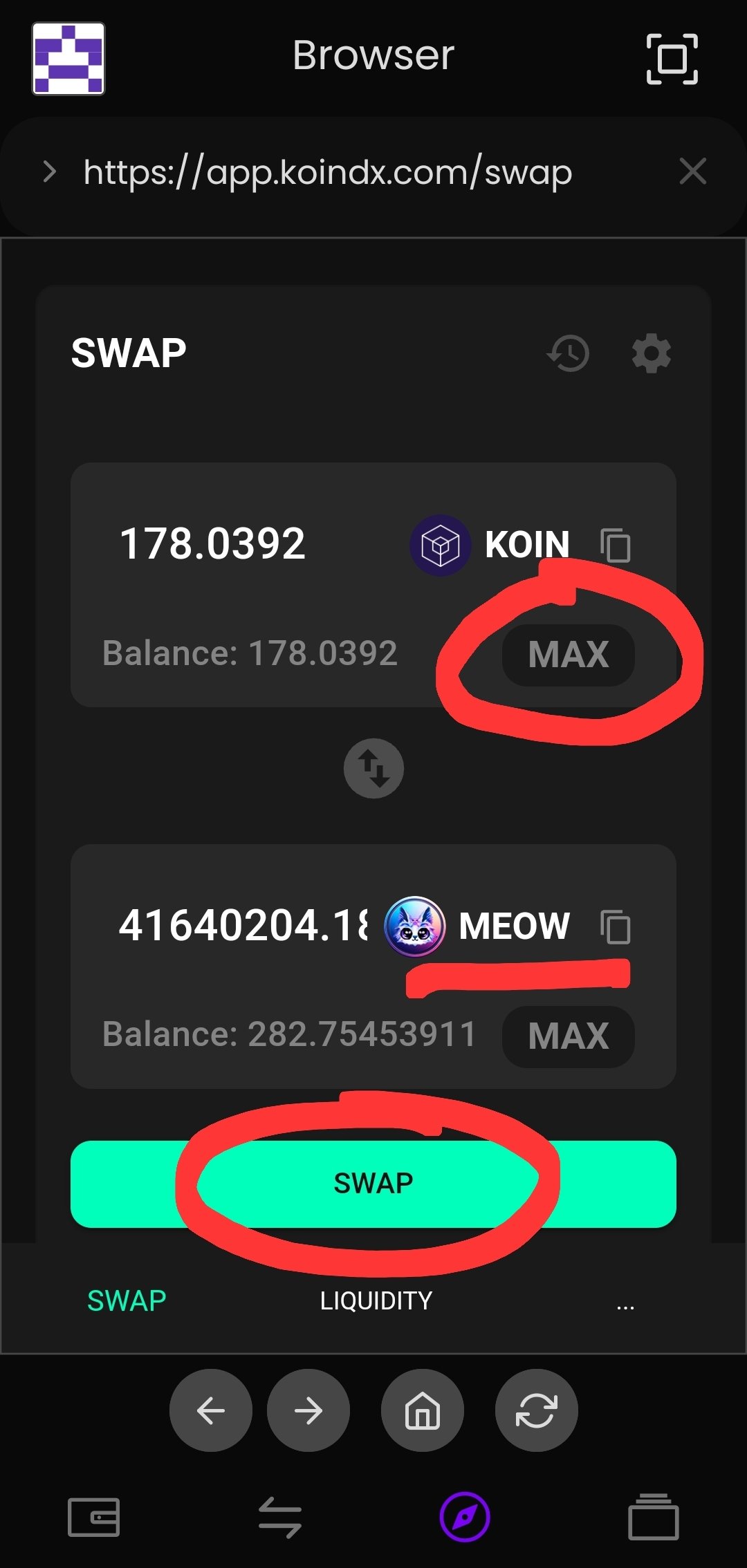The height and width of the screenshot is (1568, 747).
Task: Select the KOIN token picker
Action: click(490, 545)
